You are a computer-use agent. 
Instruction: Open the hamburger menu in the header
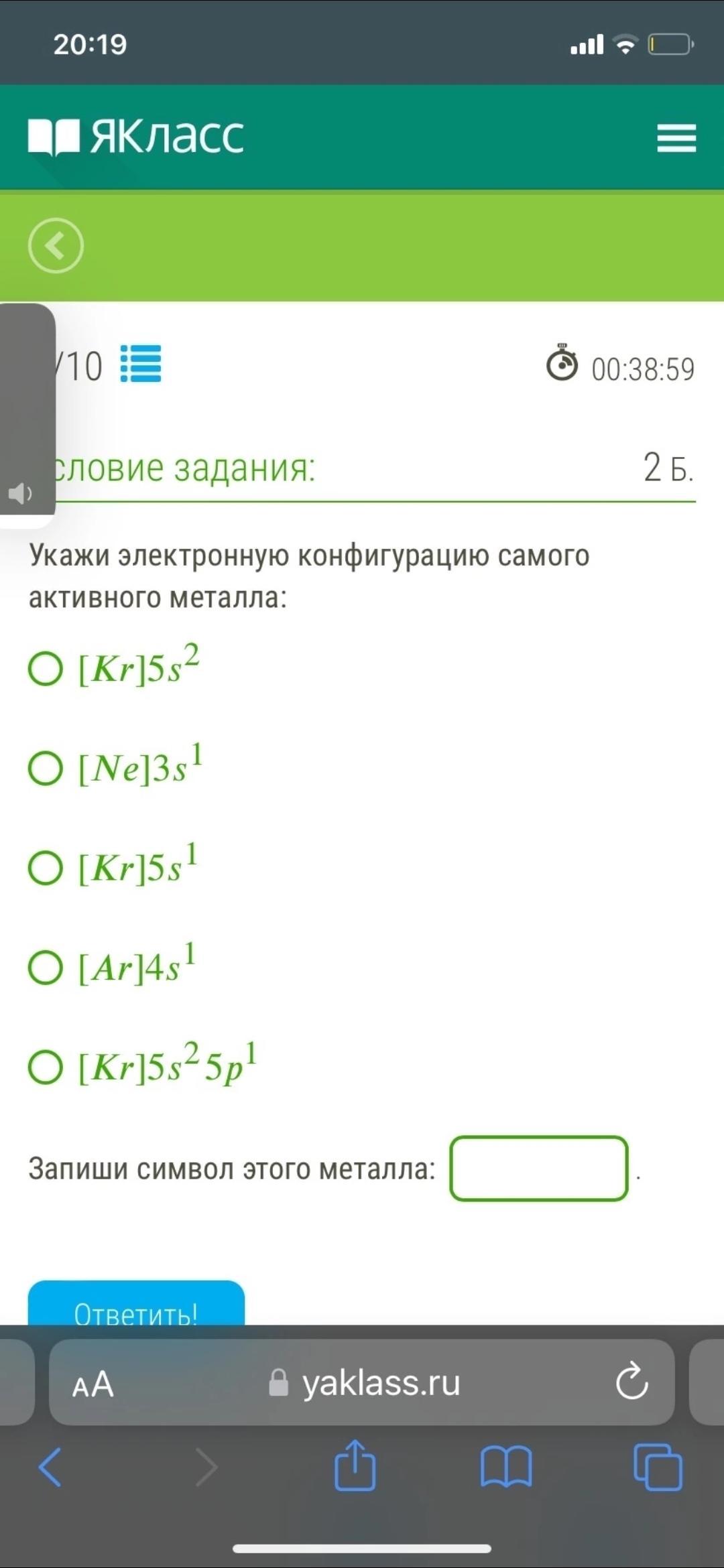pyautogui.click(x=676, y=138)
